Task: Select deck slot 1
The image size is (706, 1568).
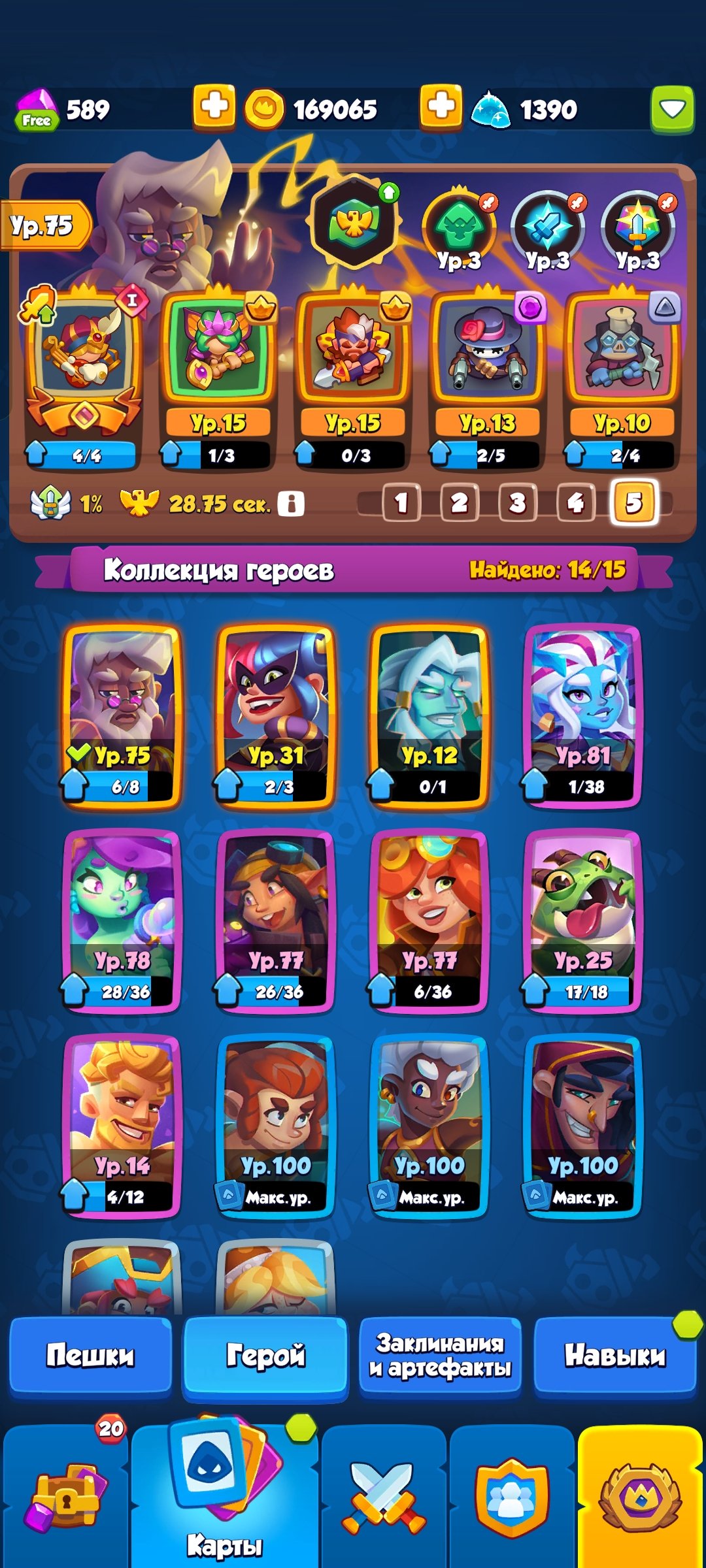Action: pos(401,502)
